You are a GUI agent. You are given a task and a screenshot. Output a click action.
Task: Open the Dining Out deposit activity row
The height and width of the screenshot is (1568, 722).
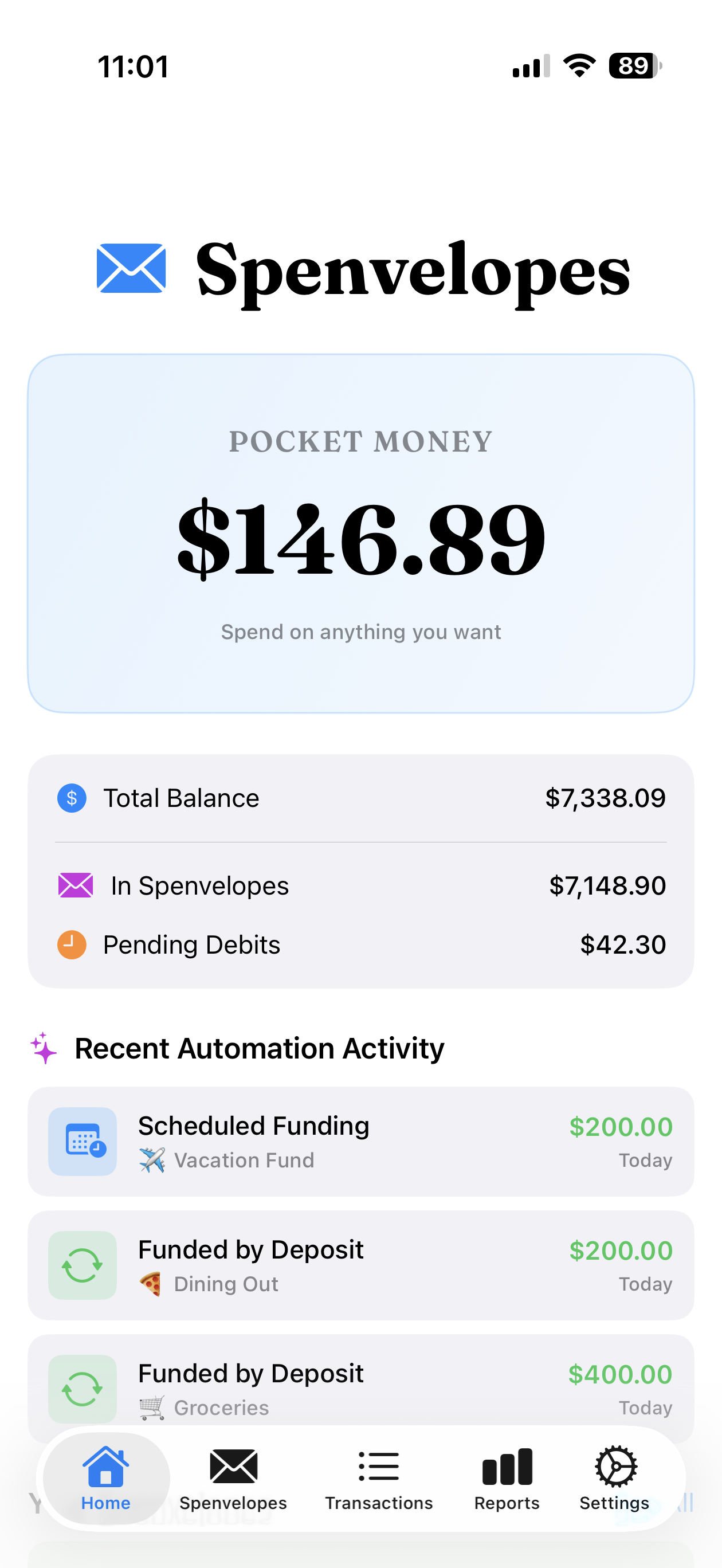(360, 1265)
